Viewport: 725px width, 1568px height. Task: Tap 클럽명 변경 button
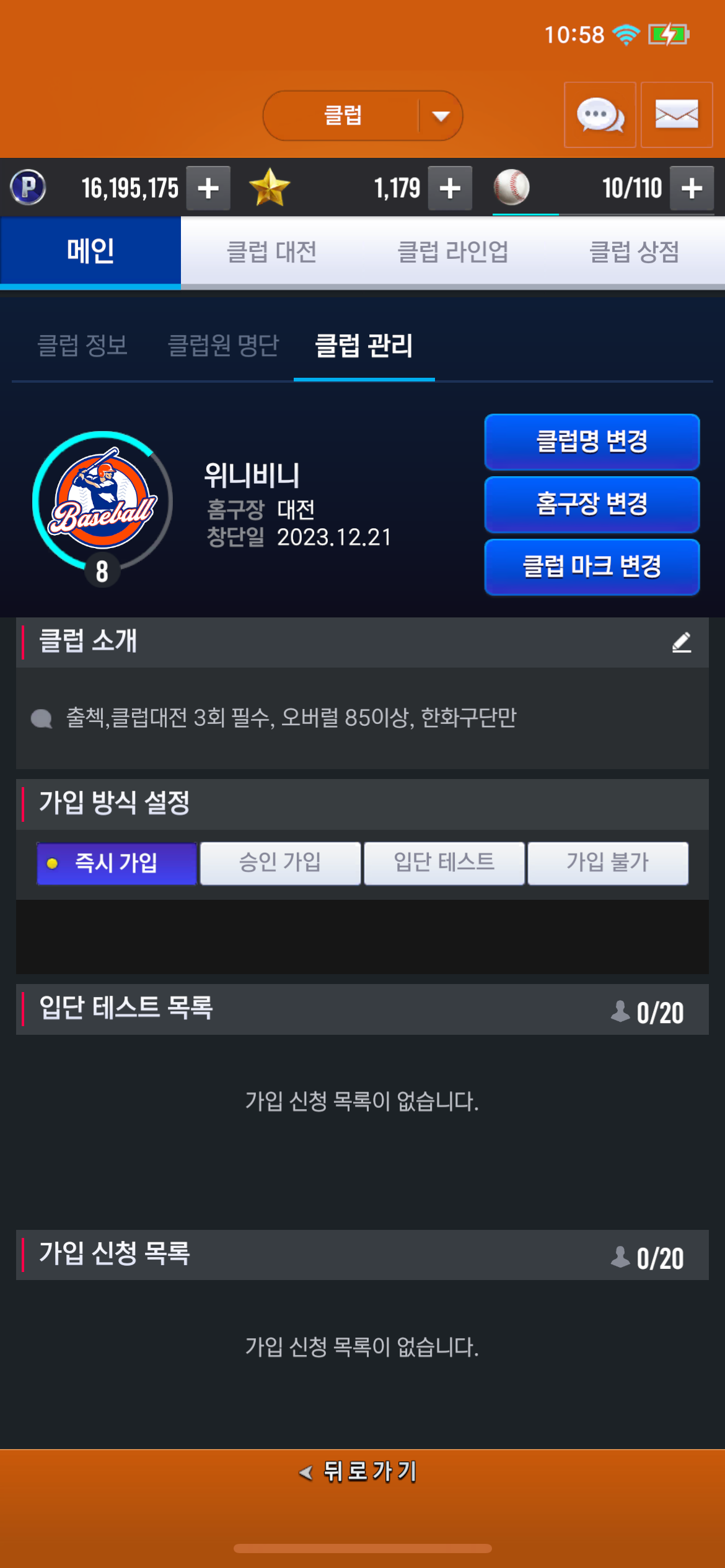point(592,442)
